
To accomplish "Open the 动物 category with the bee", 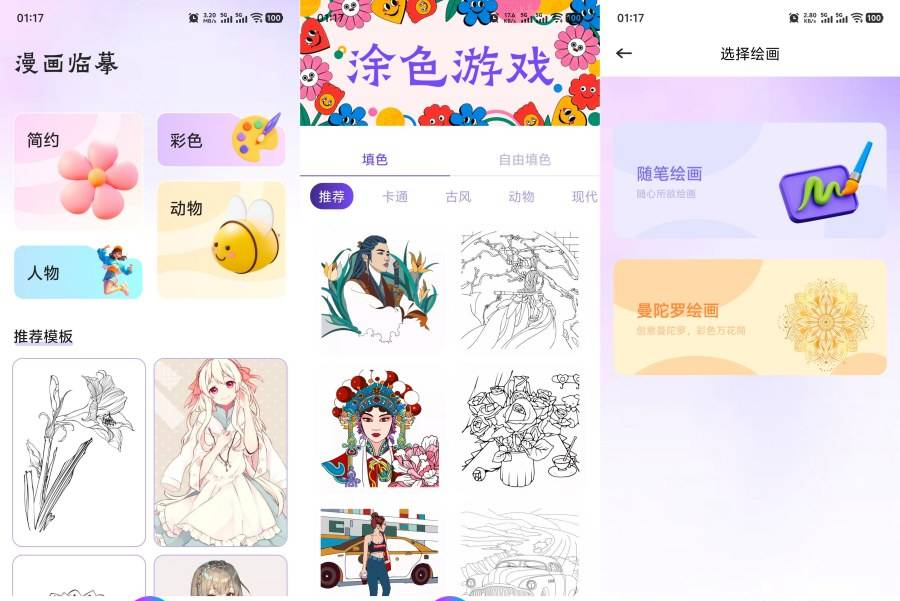I will [x=221, y=239].
